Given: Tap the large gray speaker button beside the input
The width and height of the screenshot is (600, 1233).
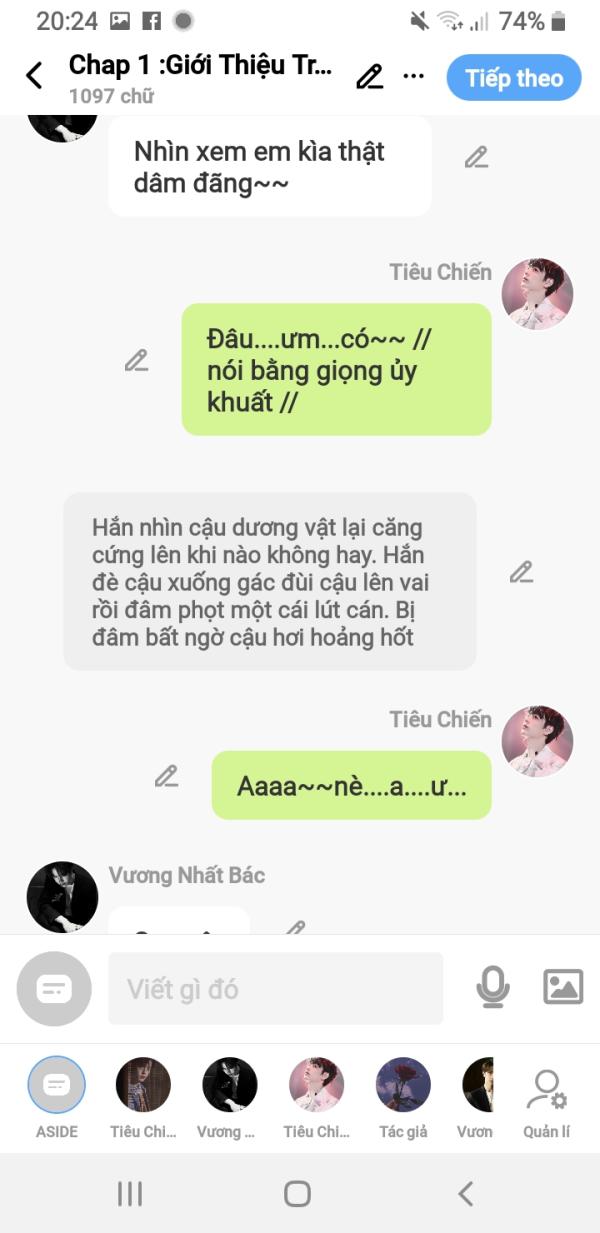Looking at the screenshot, I should pos(54,988).
